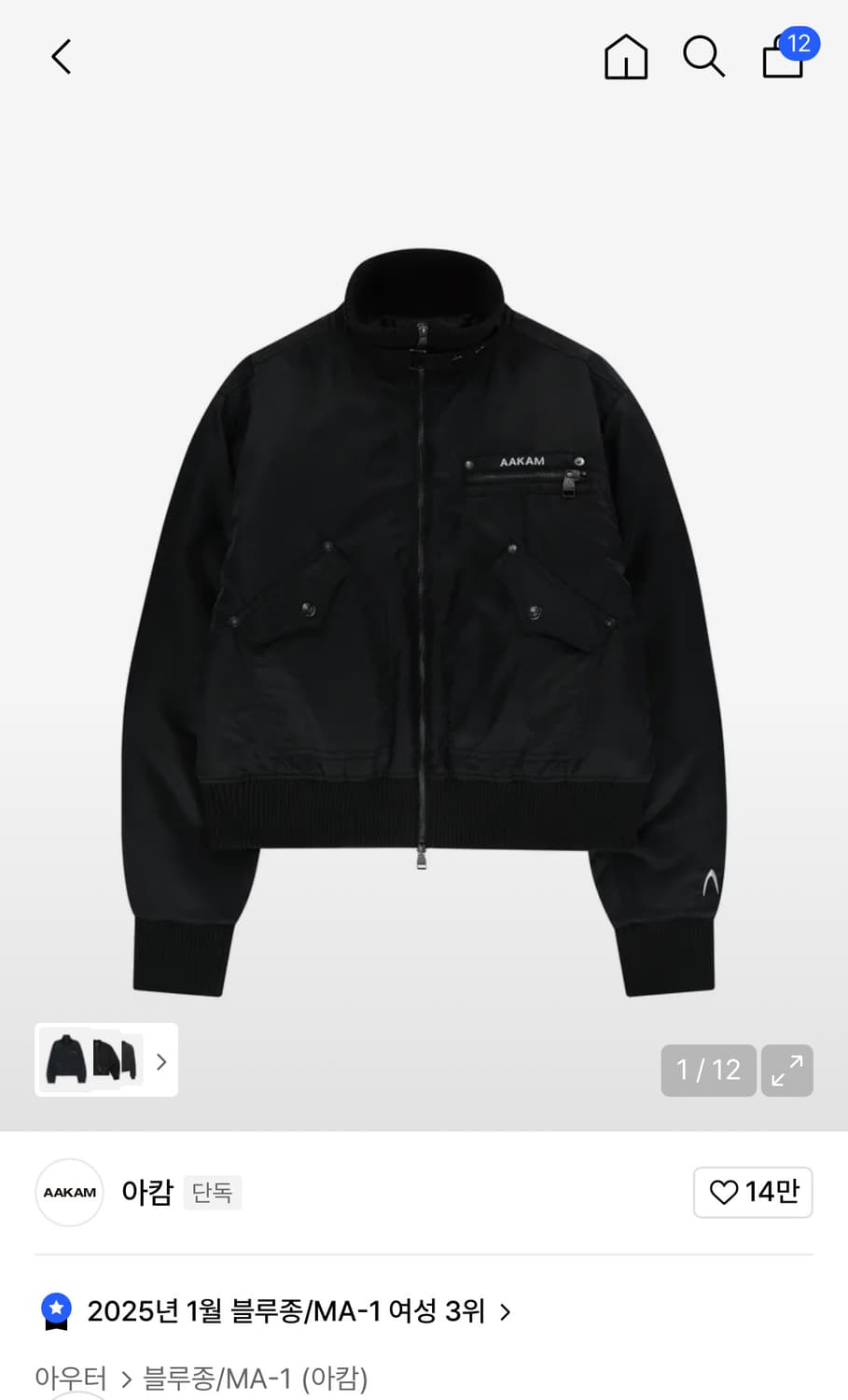Open the 단독 exclusive label
The height and width of the screenshot is (1400, 848).
[212, 1193]
